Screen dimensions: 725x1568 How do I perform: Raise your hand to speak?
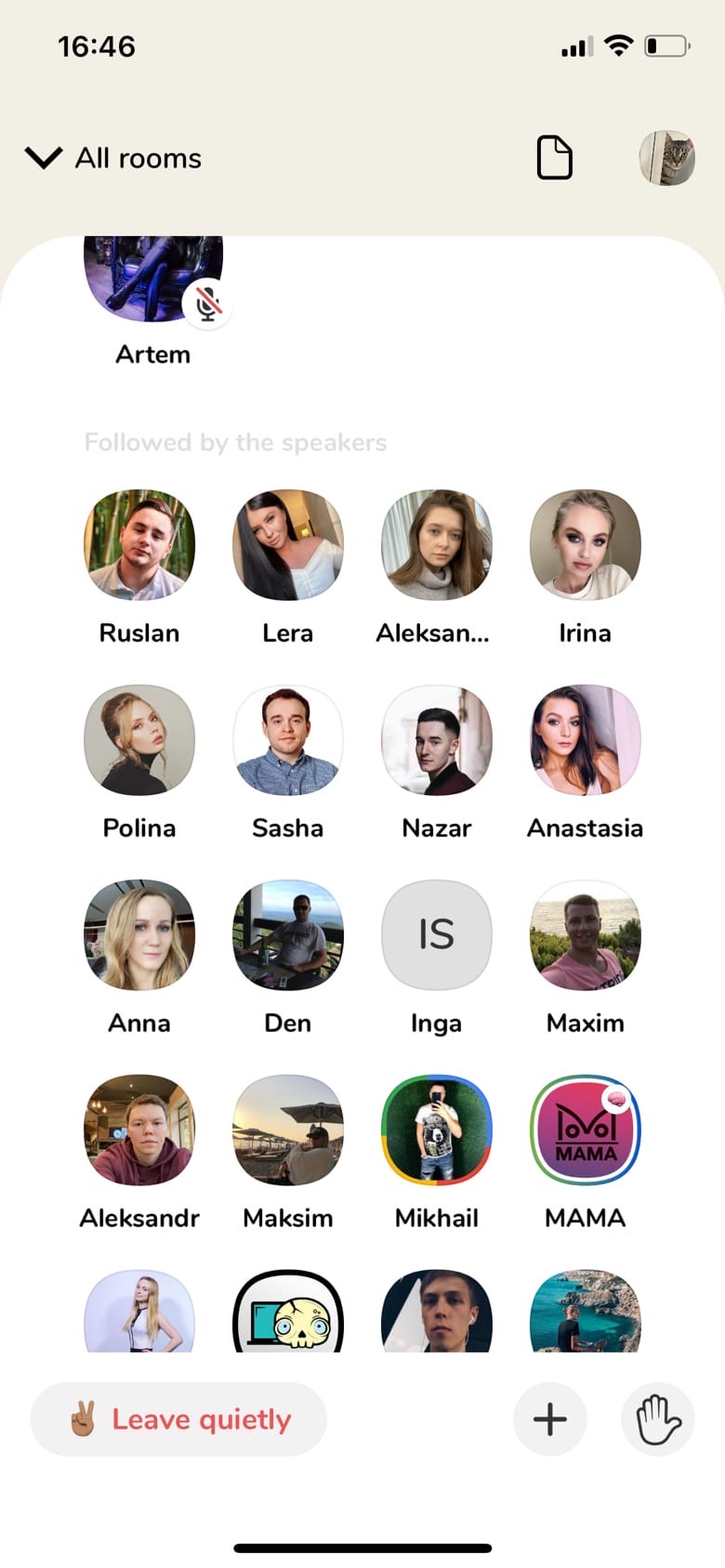[x=657, y=1419]
